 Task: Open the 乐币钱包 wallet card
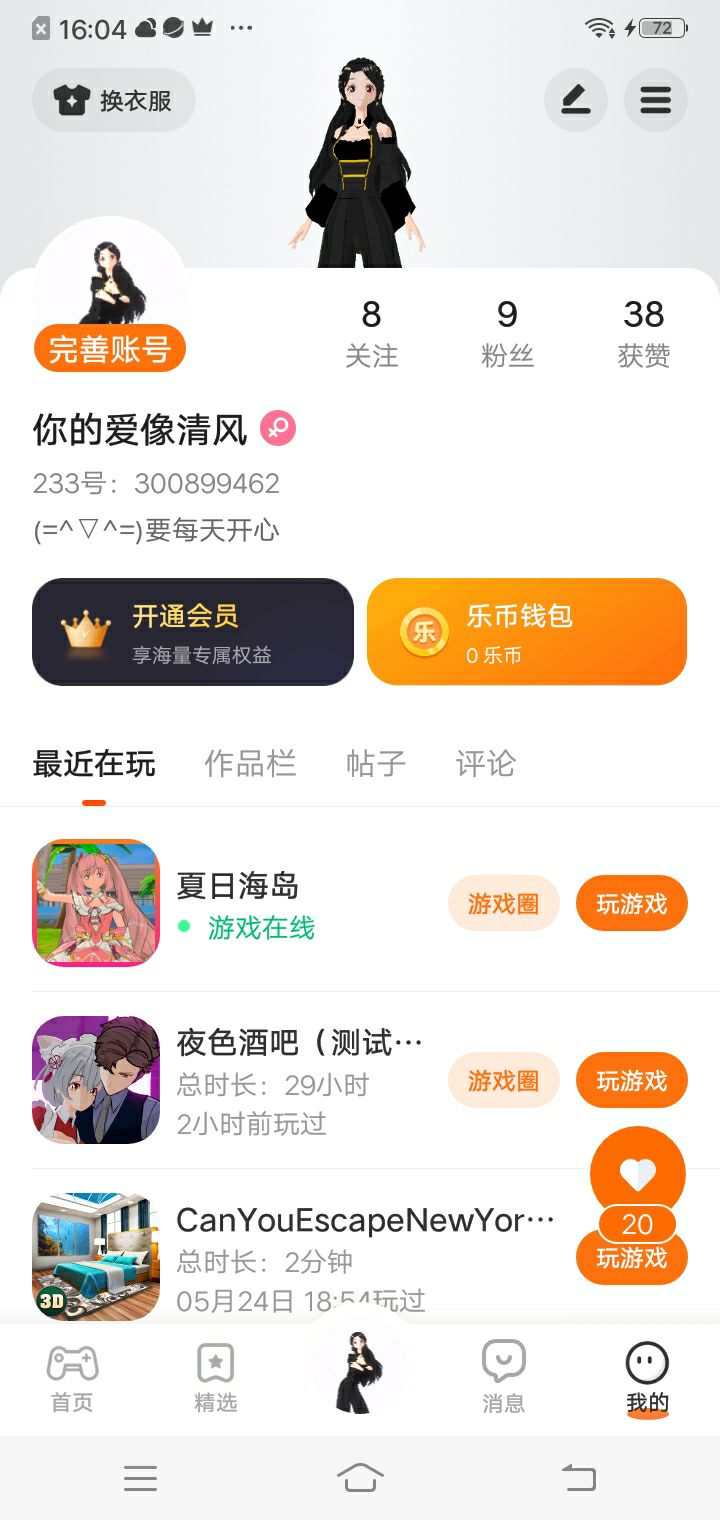click(527, 632)
